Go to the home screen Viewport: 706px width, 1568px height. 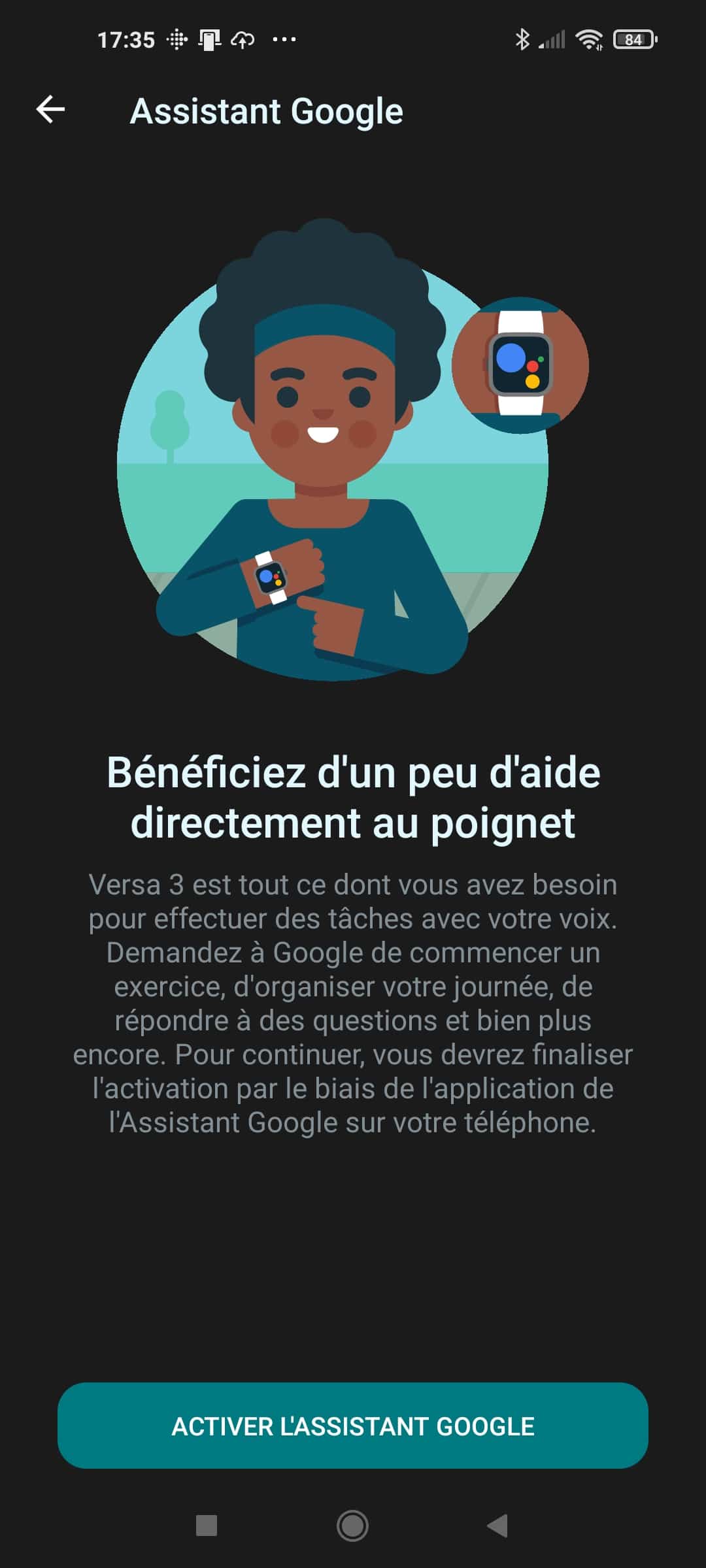(352, 1526)
